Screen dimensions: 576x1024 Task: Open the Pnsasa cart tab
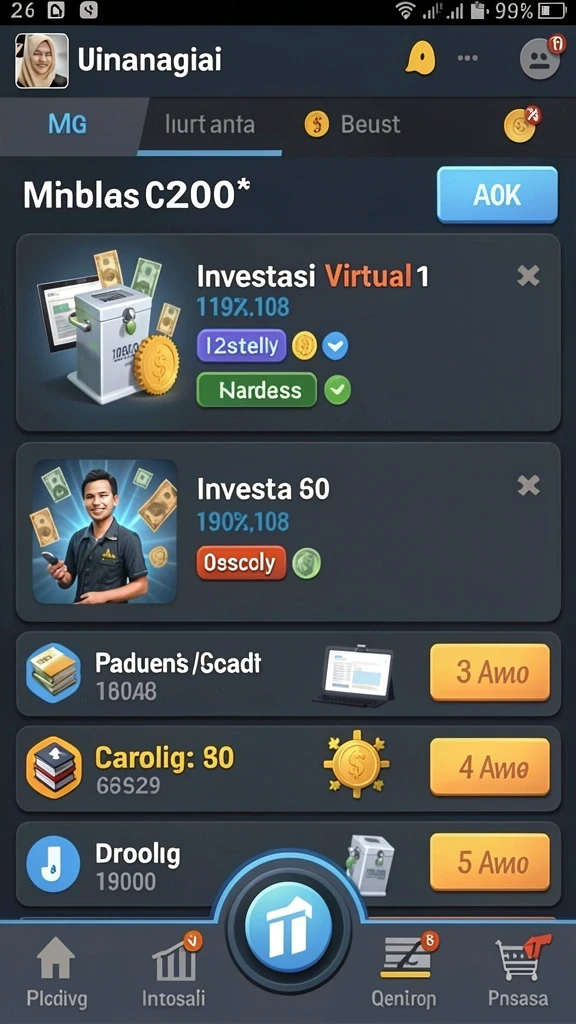pyautogui.click(x=520, y=971)
